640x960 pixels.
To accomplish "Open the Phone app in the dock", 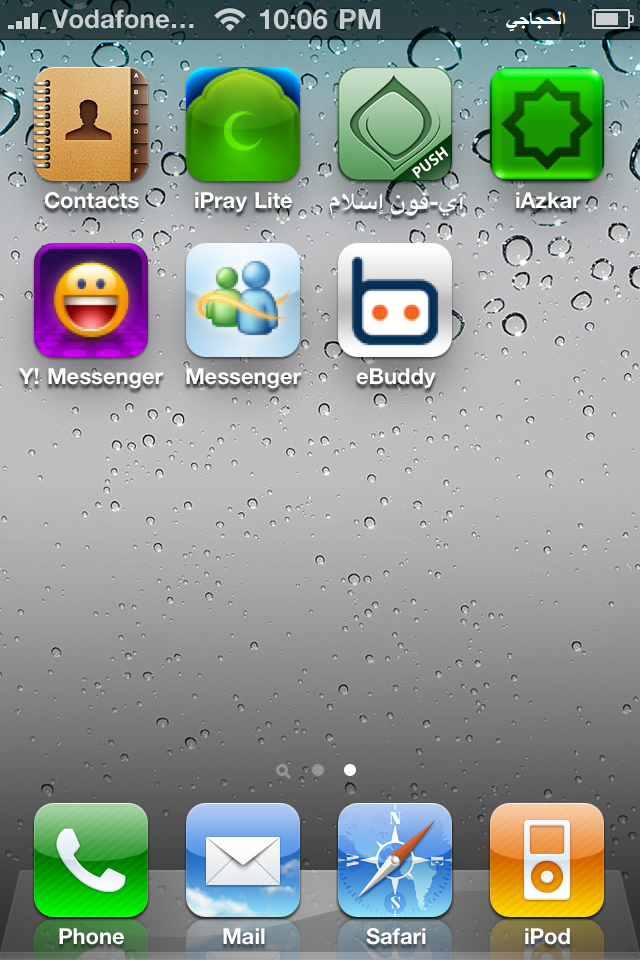I will (x=91, y=860).
